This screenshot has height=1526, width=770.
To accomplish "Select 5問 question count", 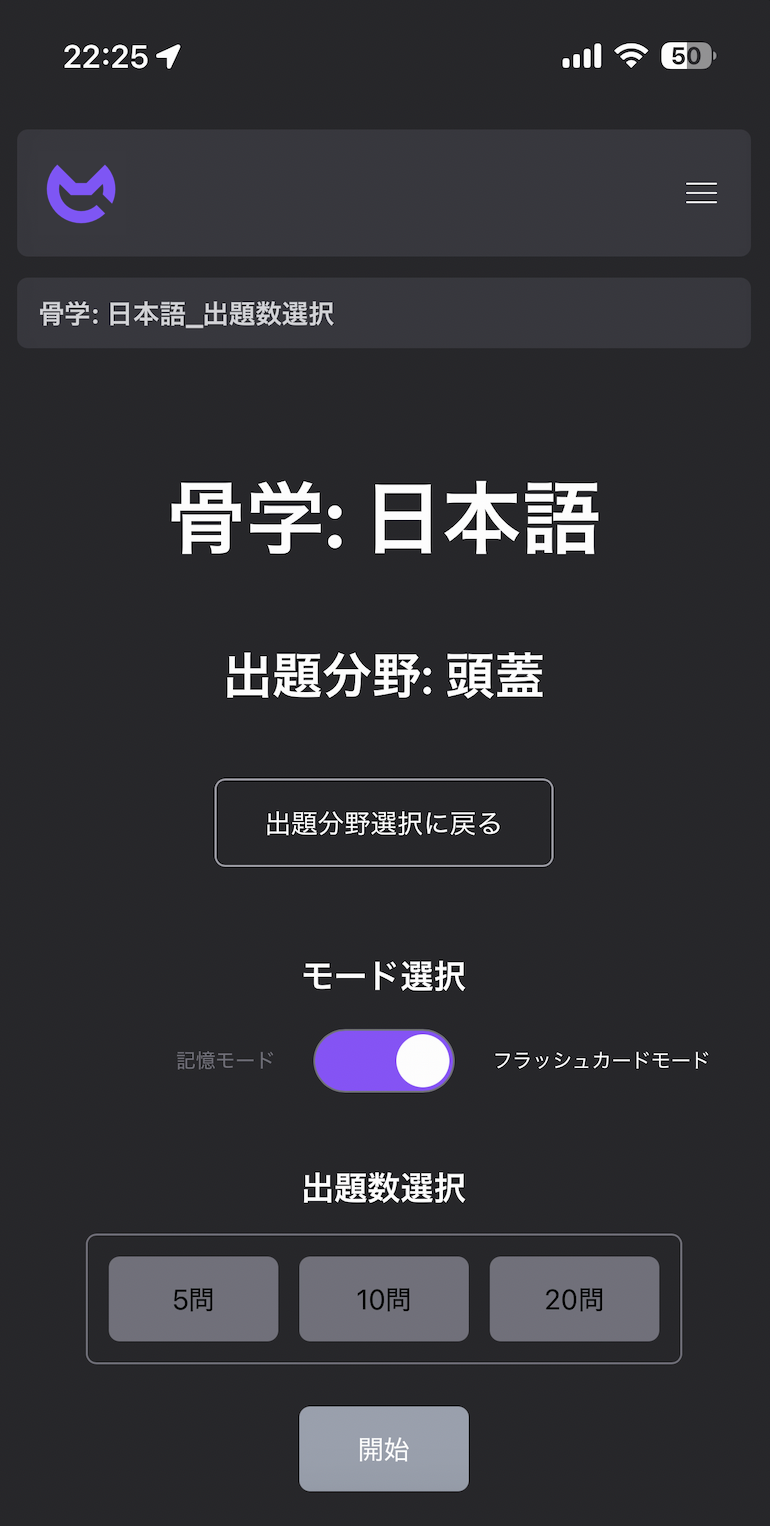I will (x=193, y=1299).
